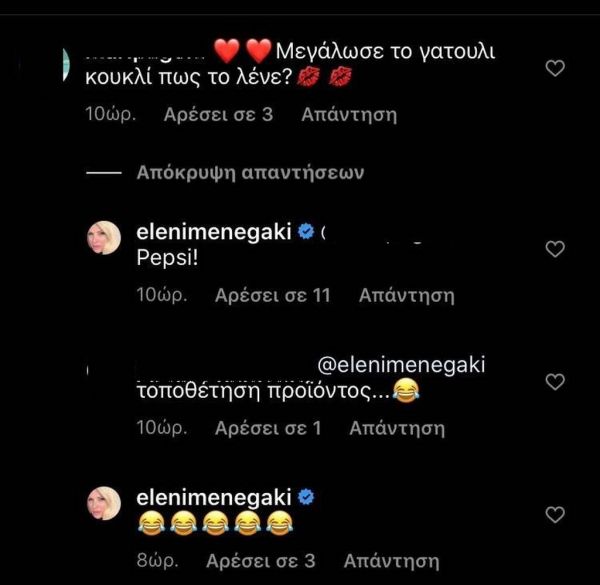600x585 pixels.
Task: Like the Pepsi! reply
Action: [x=554, y=249]
